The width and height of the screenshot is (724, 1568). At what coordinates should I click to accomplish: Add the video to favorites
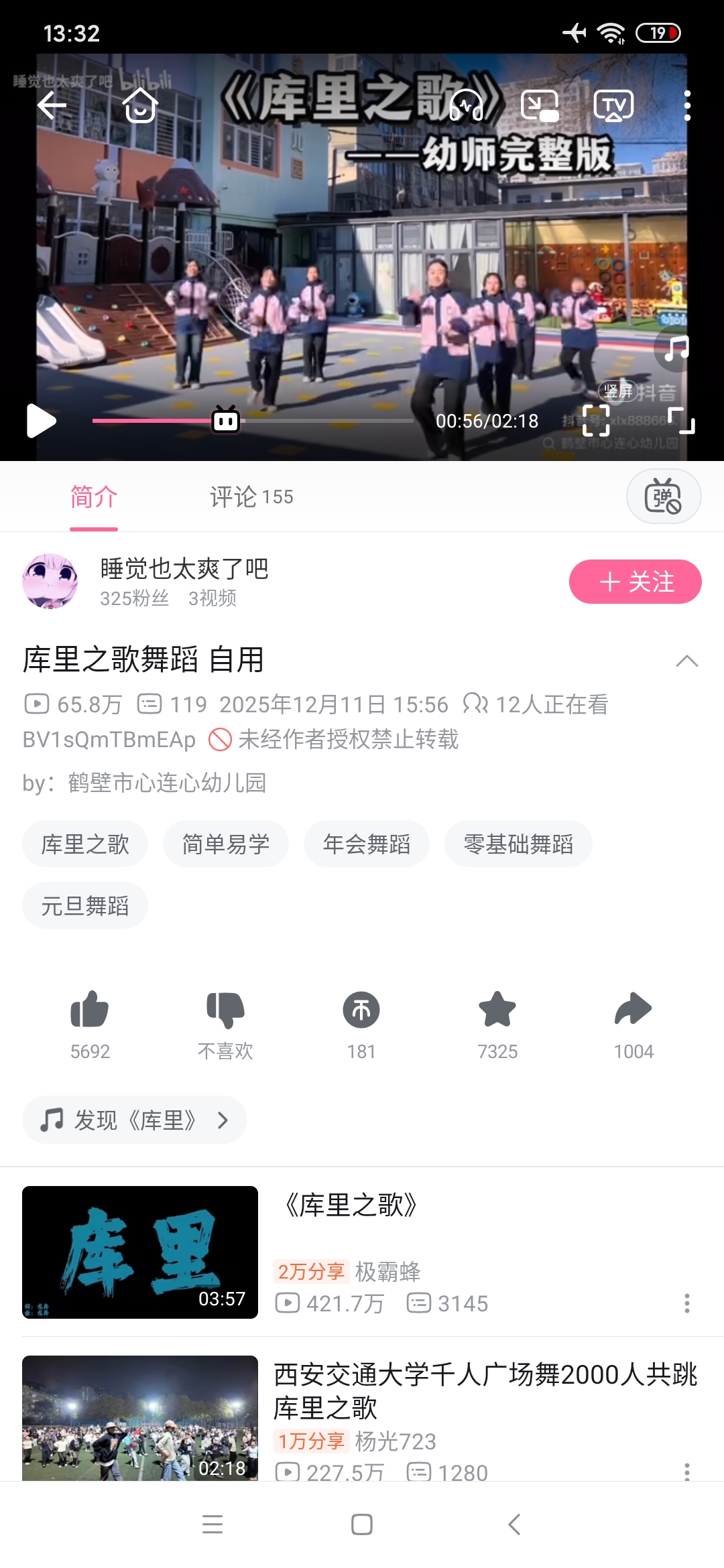[x=497, y=1010]
